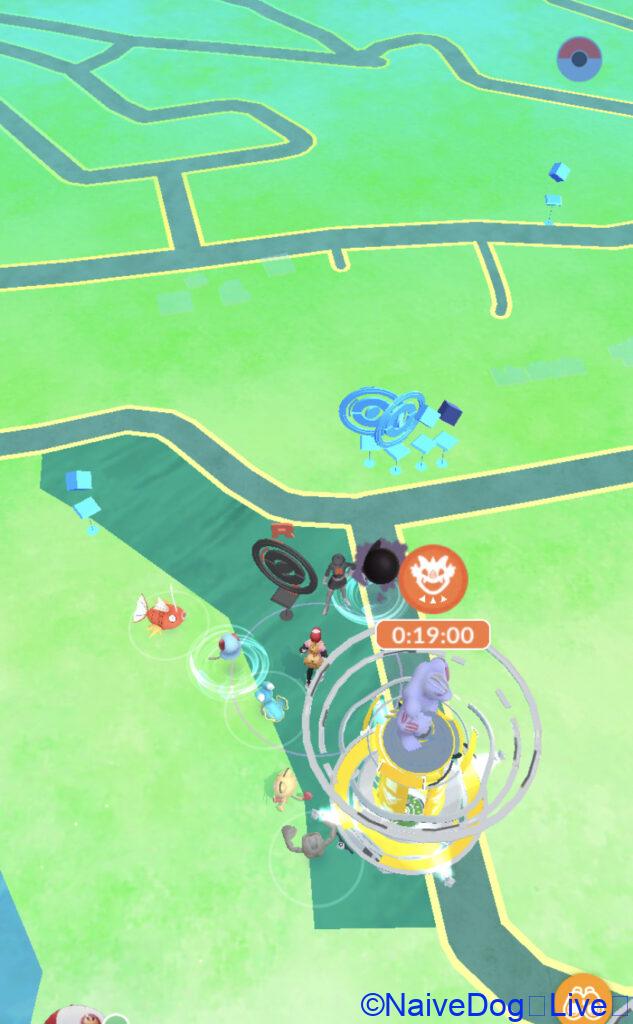Tap the wild Gastly near the gym
This screenshot has height=1024, width=633.
381,564
